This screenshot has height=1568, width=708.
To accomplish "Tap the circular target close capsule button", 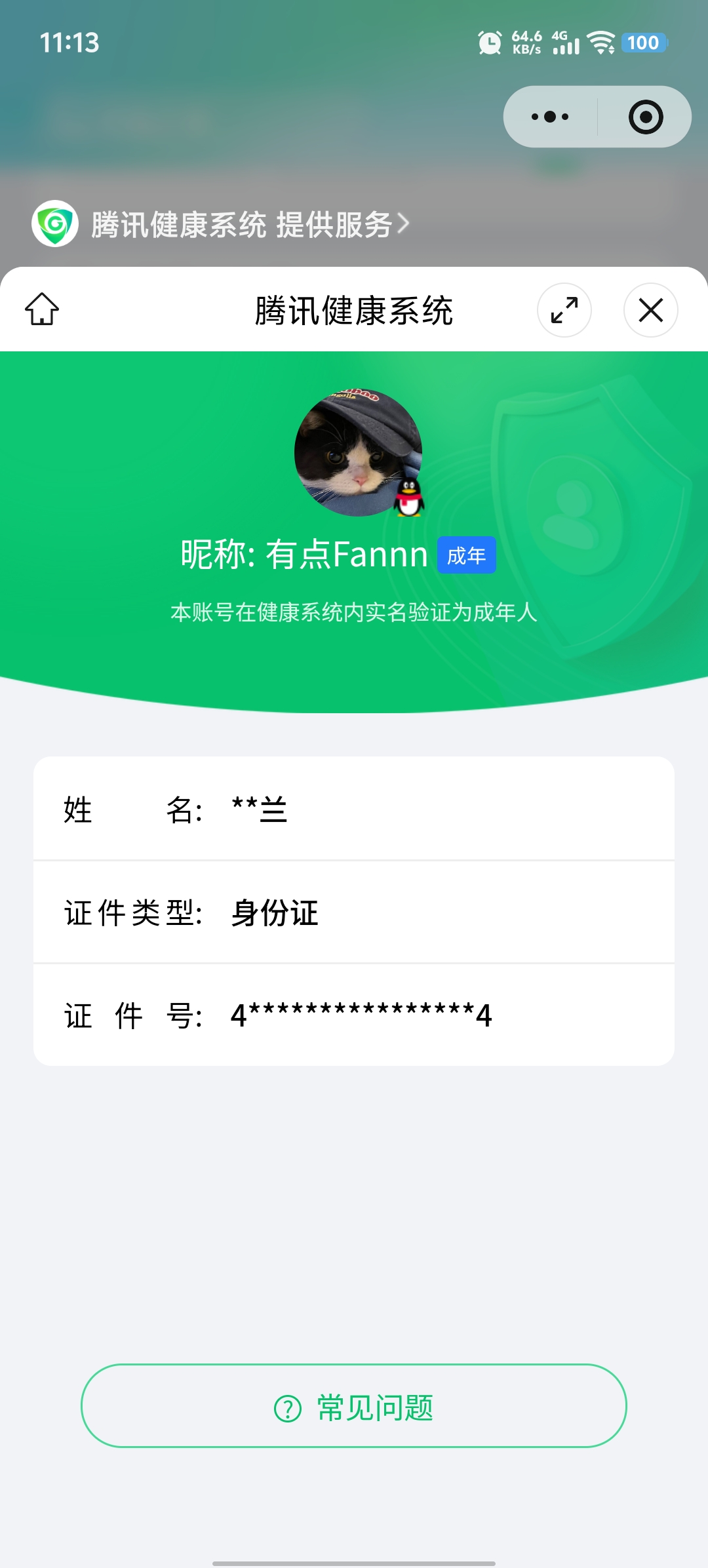I will (x=646, y=117).
